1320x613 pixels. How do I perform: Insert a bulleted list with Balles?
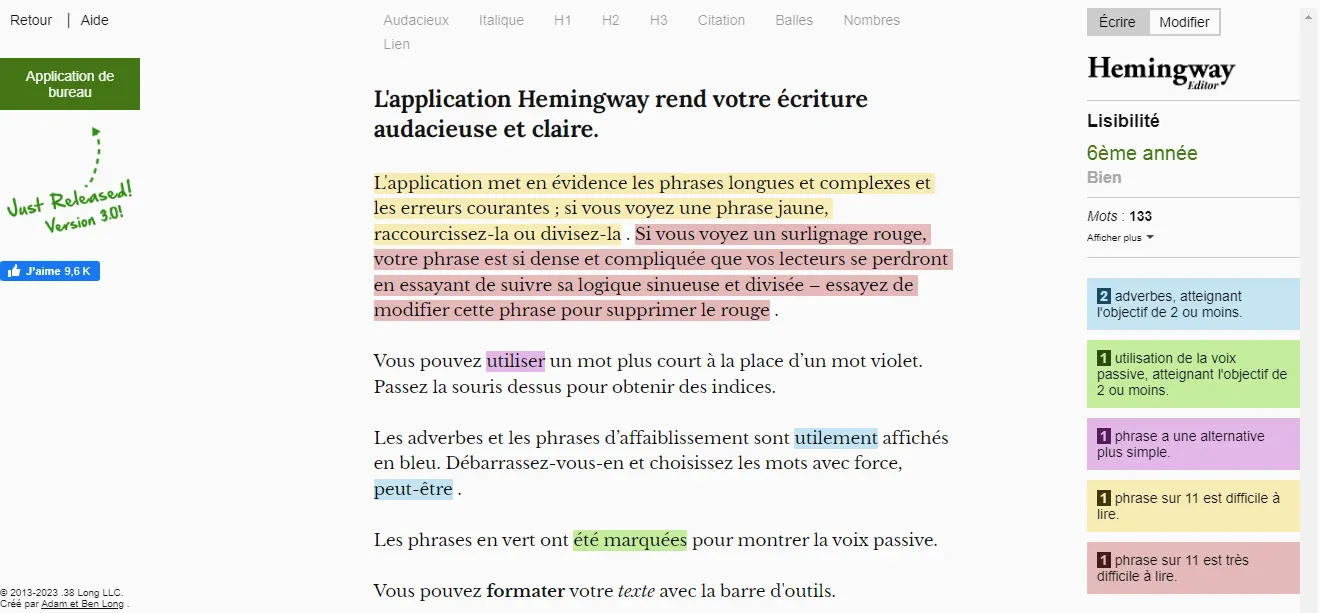click(794, 20)
